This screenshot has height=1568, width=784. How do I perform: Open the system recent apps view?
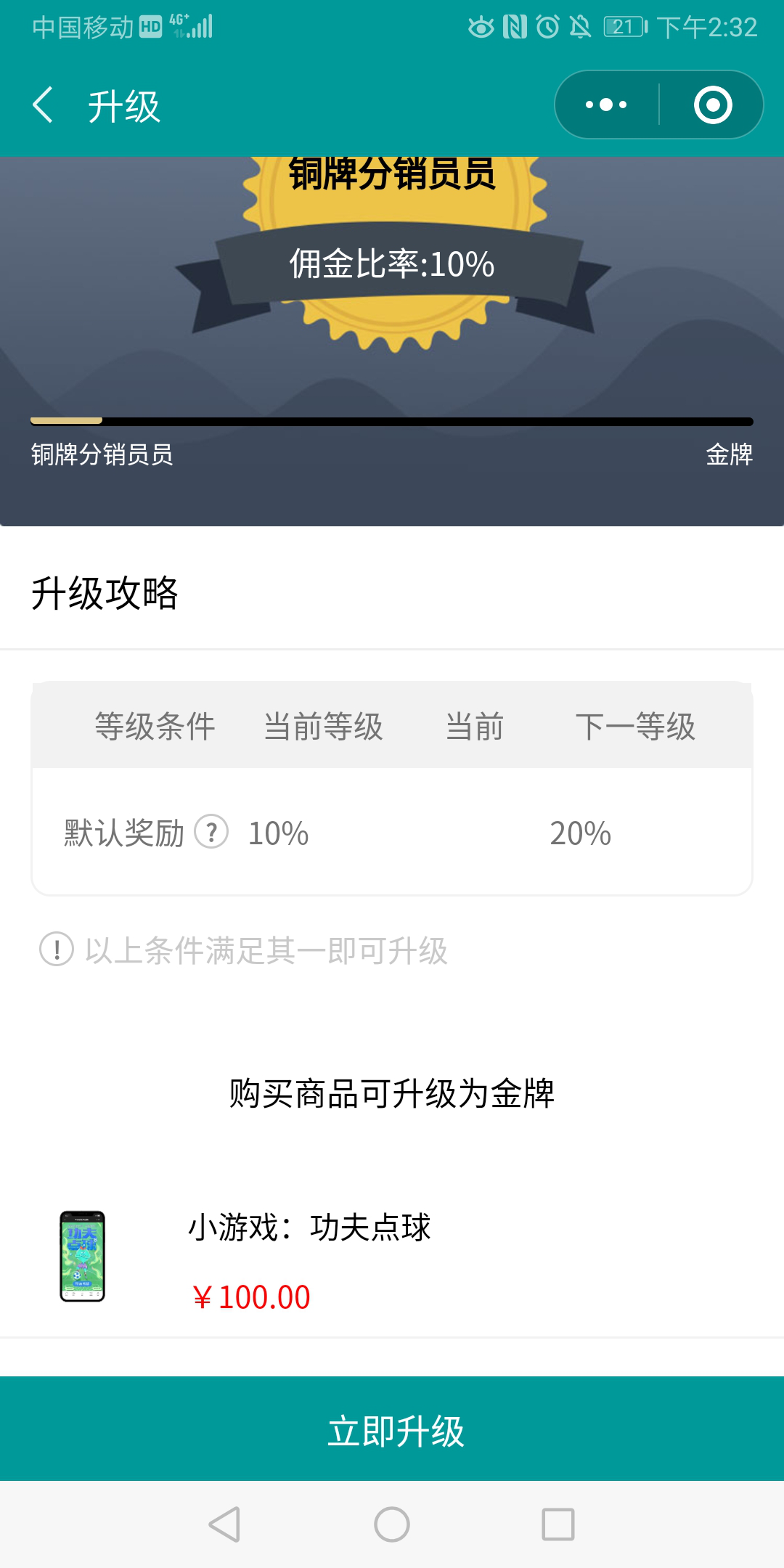tap(558, 1524)
